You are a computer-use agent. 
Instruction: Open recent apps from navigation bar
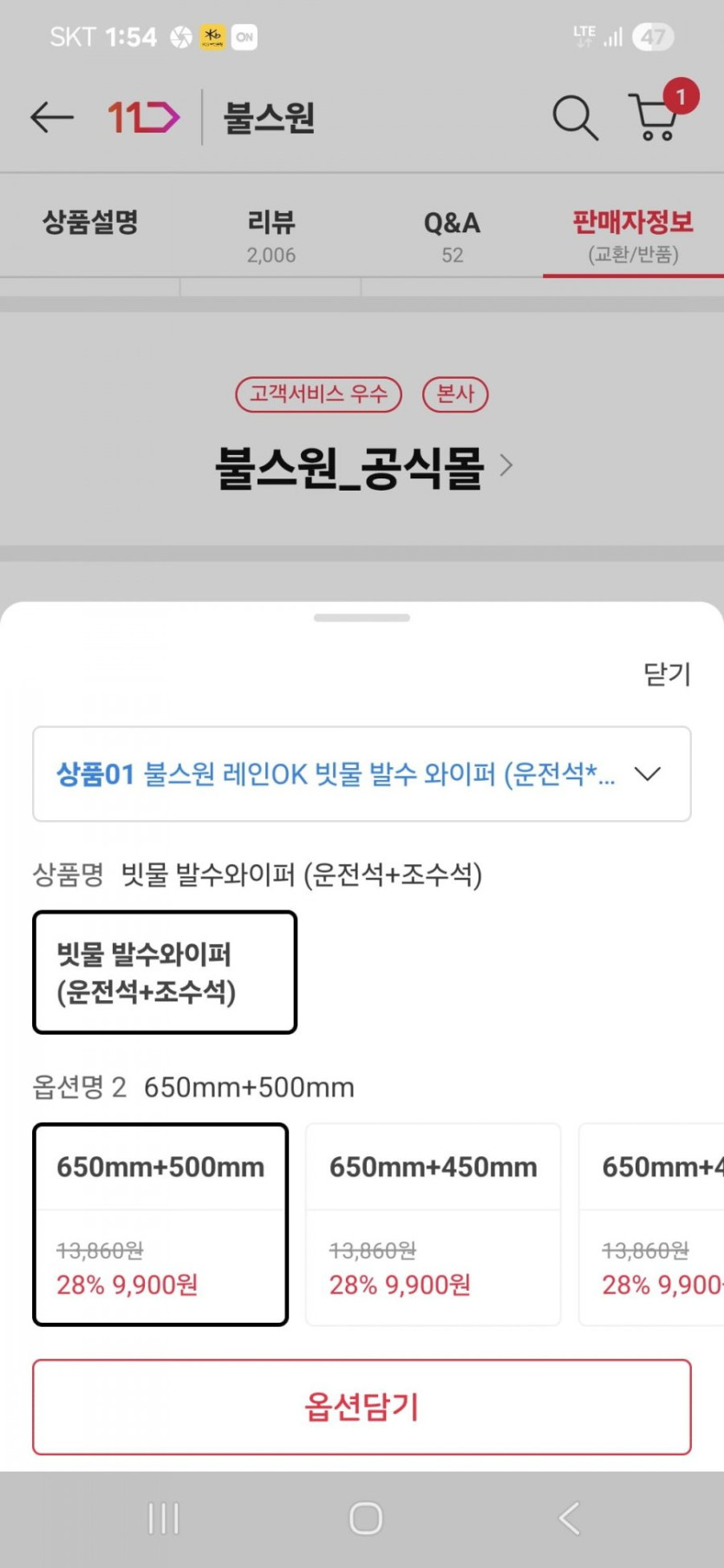pyautogui.click(x=163, y=1519)
